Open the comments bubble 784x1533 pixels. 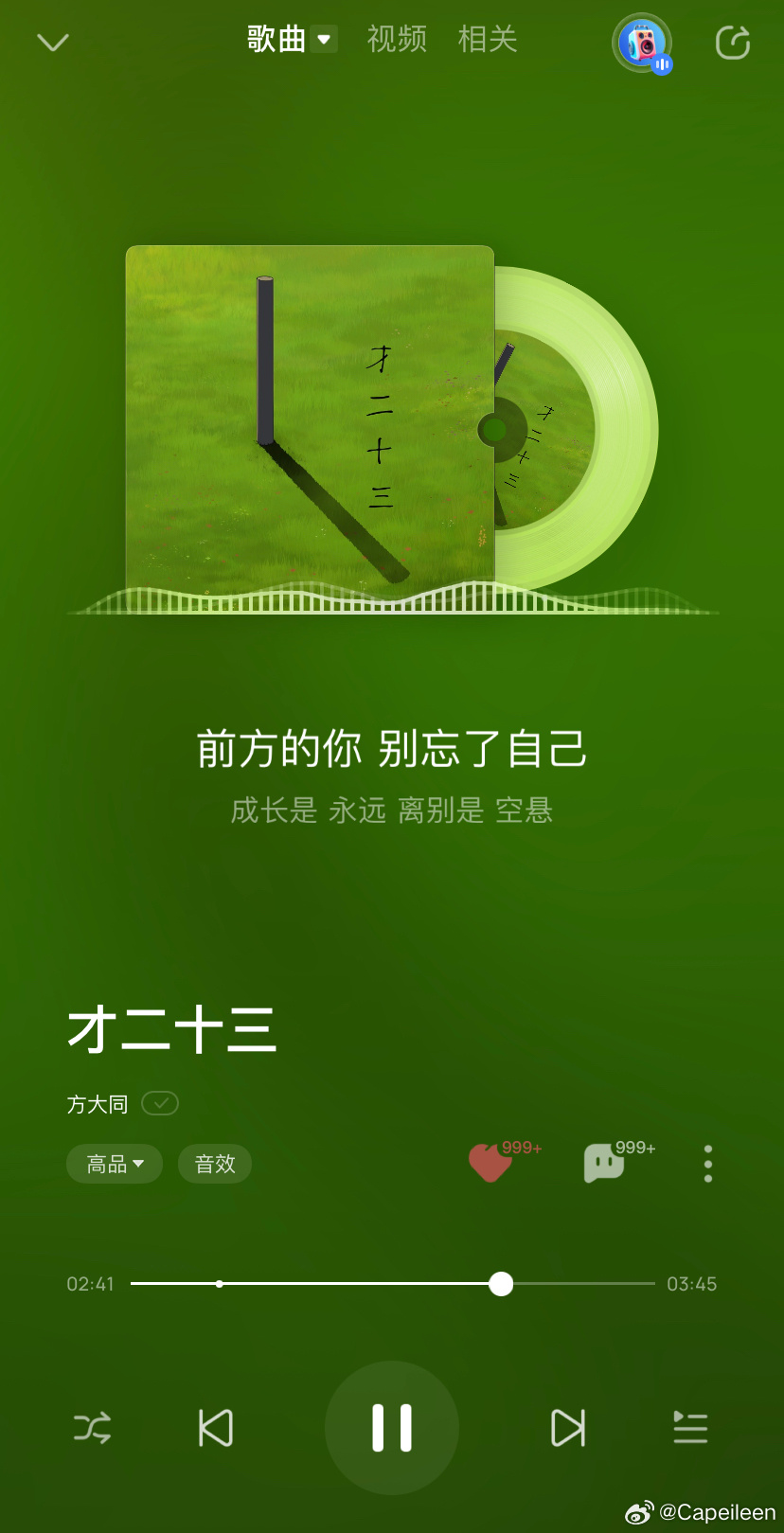[604, 1164]
